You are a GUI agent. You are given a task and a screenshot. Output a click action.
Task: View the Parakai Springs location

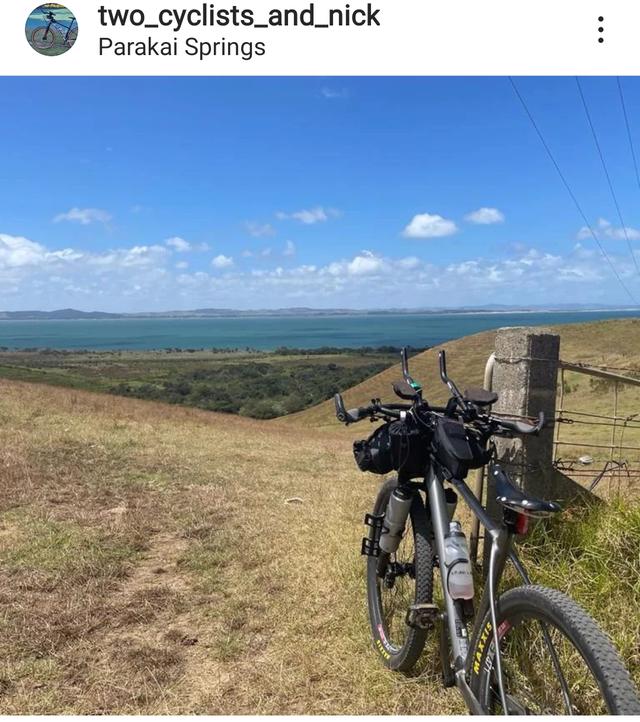tap(181, 47)
